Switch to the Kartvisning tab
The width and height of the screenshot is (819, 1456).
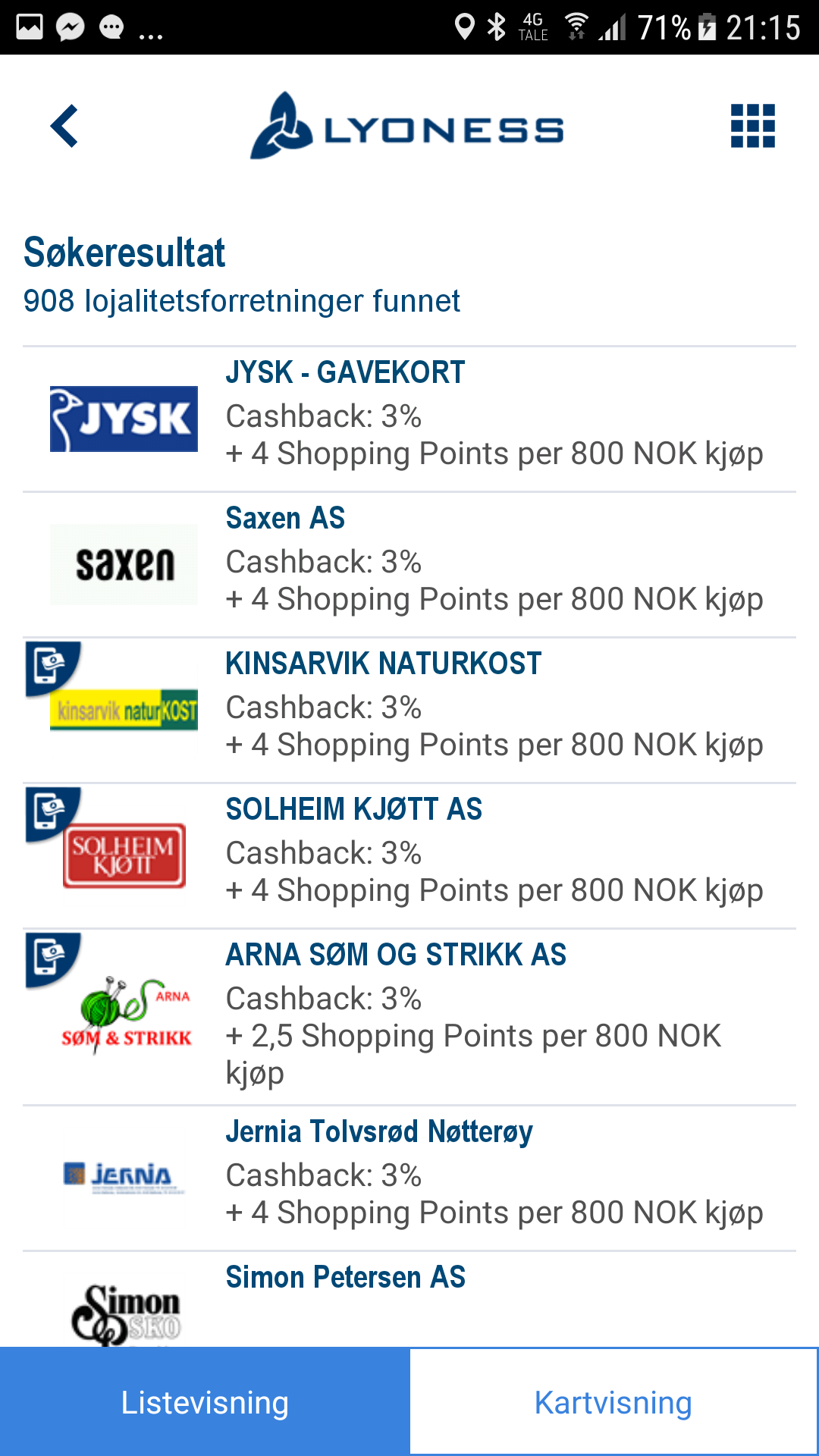pyautogui.click(x=614, y=1401)
